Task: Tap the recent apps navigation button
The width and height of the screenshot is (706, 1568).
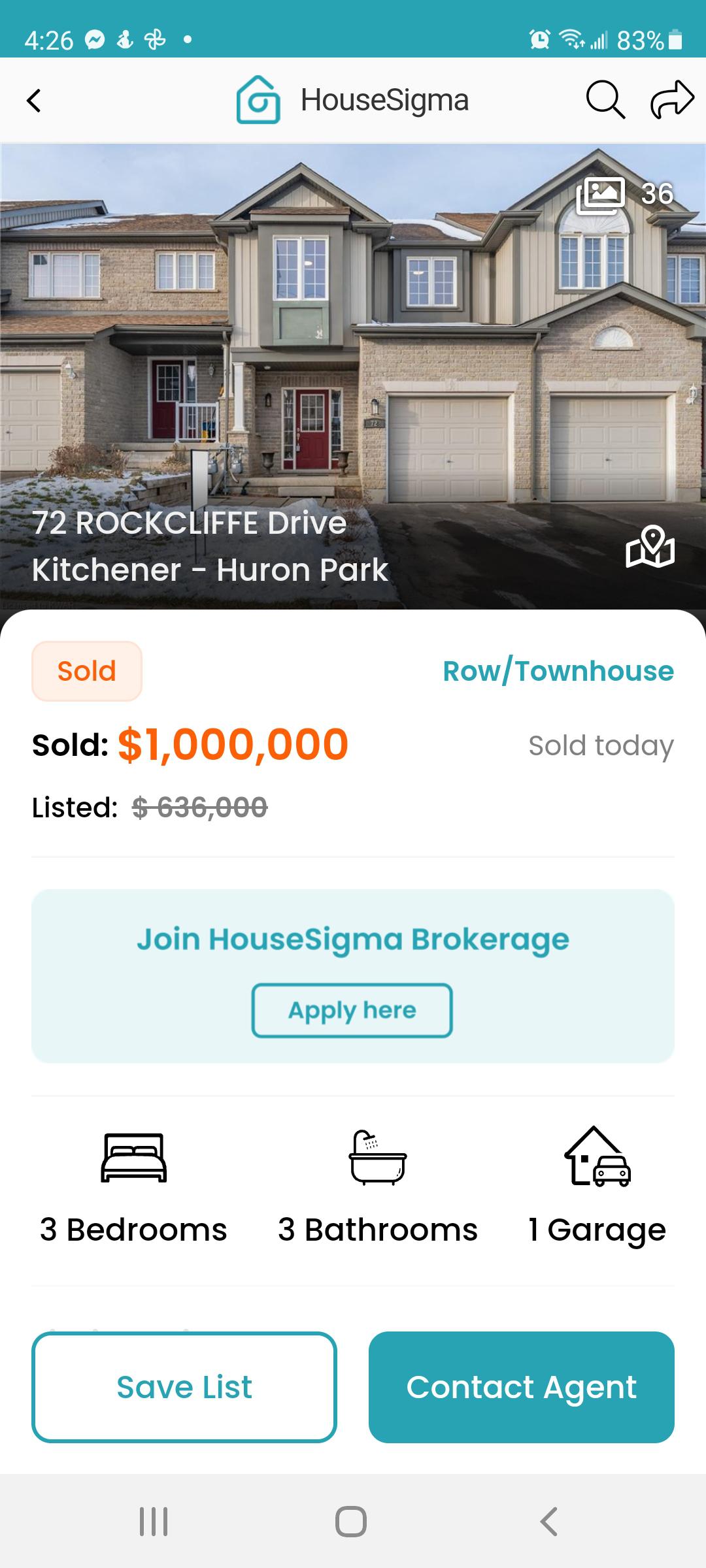Action: click(153, 1522)
